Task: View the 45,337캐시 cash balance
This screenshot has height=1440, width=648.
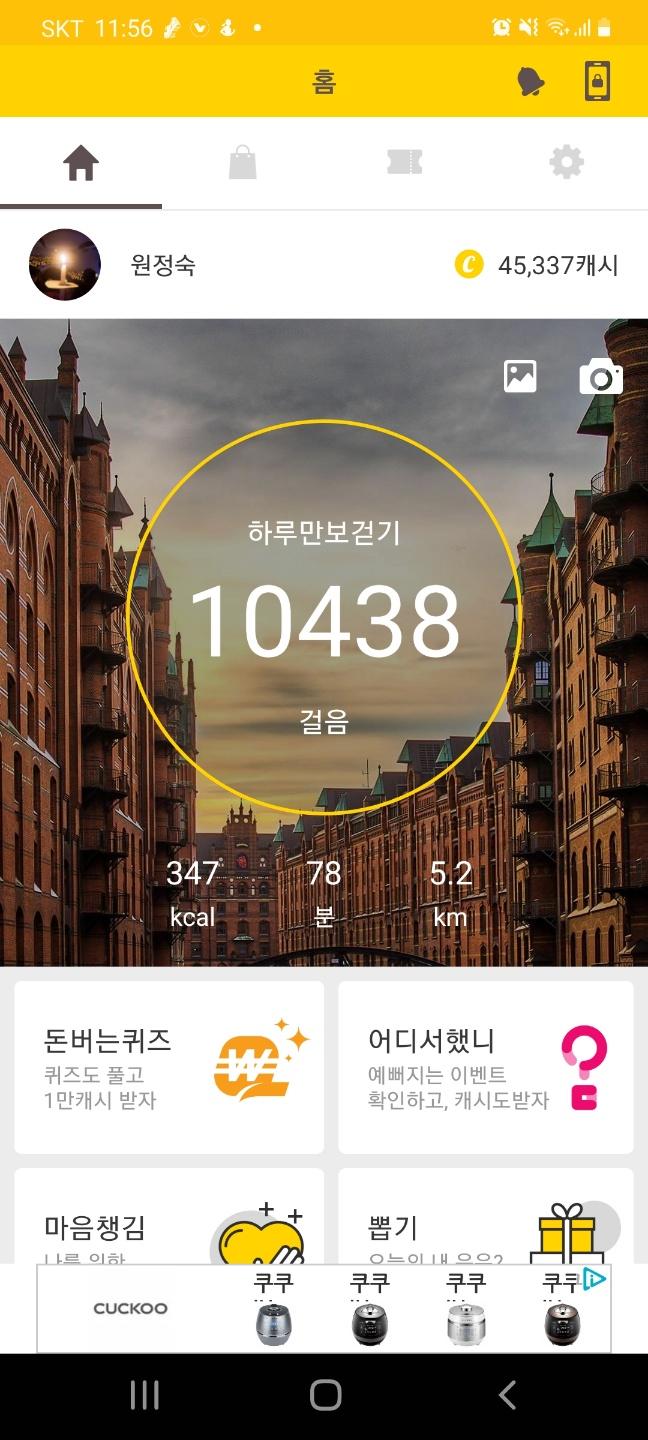Action: point(537,265)
